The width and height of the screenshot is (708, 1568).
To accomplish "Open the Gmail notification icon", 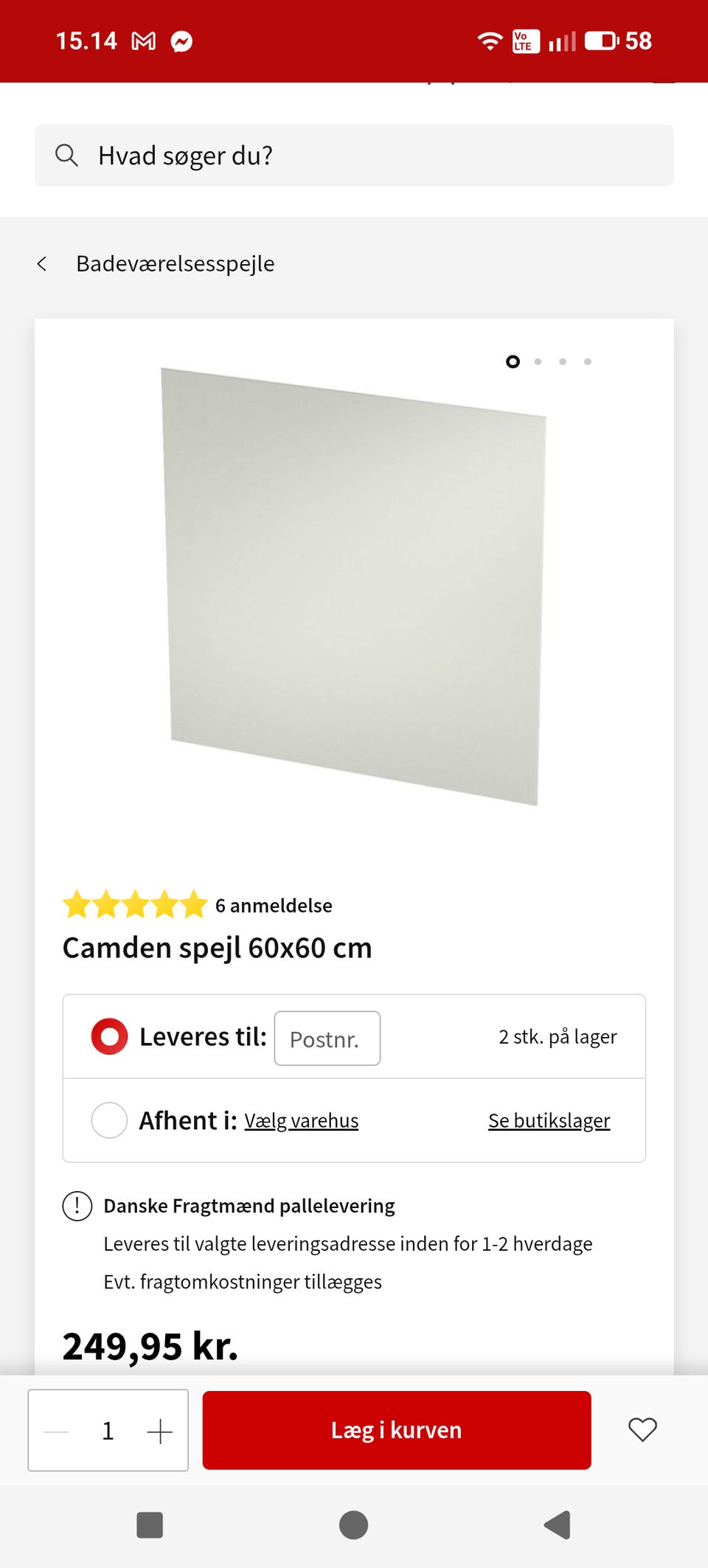I will [x=145, y=41].
